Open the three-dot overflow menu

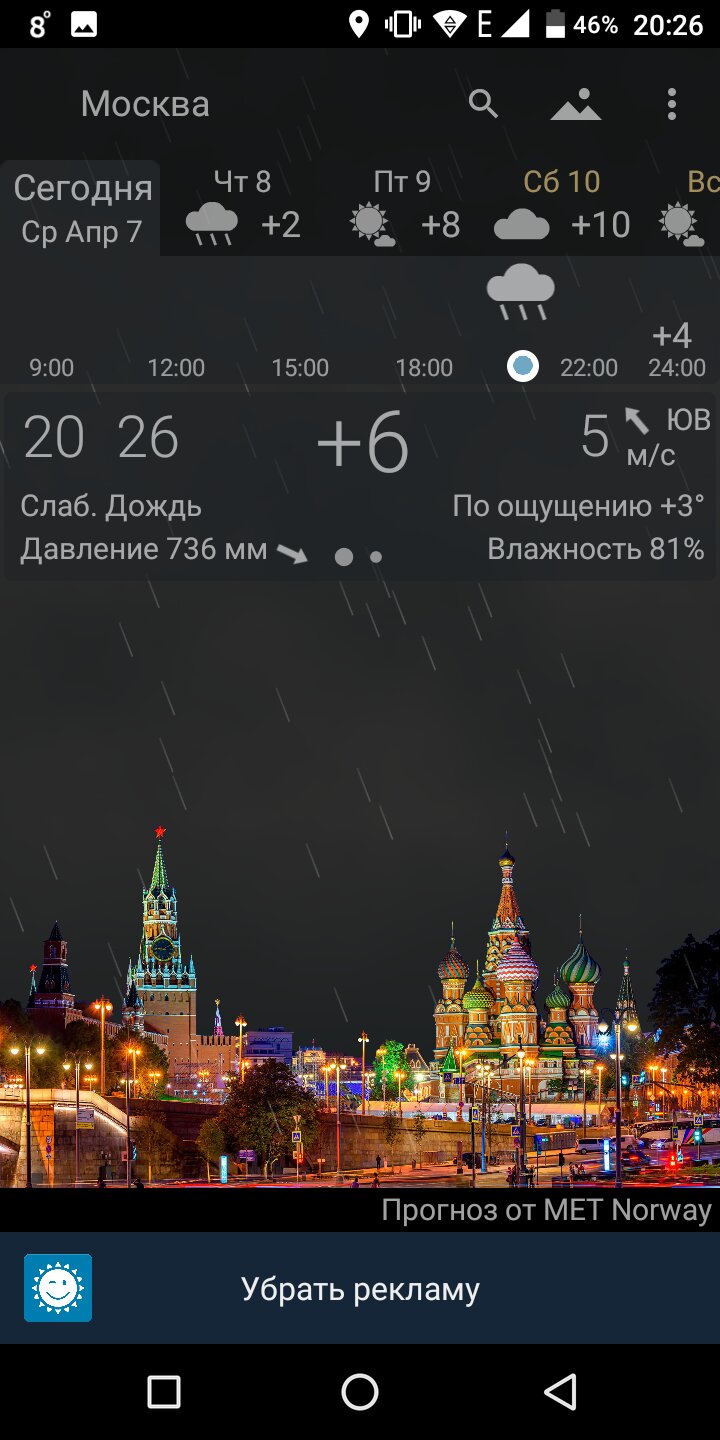coord(672,104)
